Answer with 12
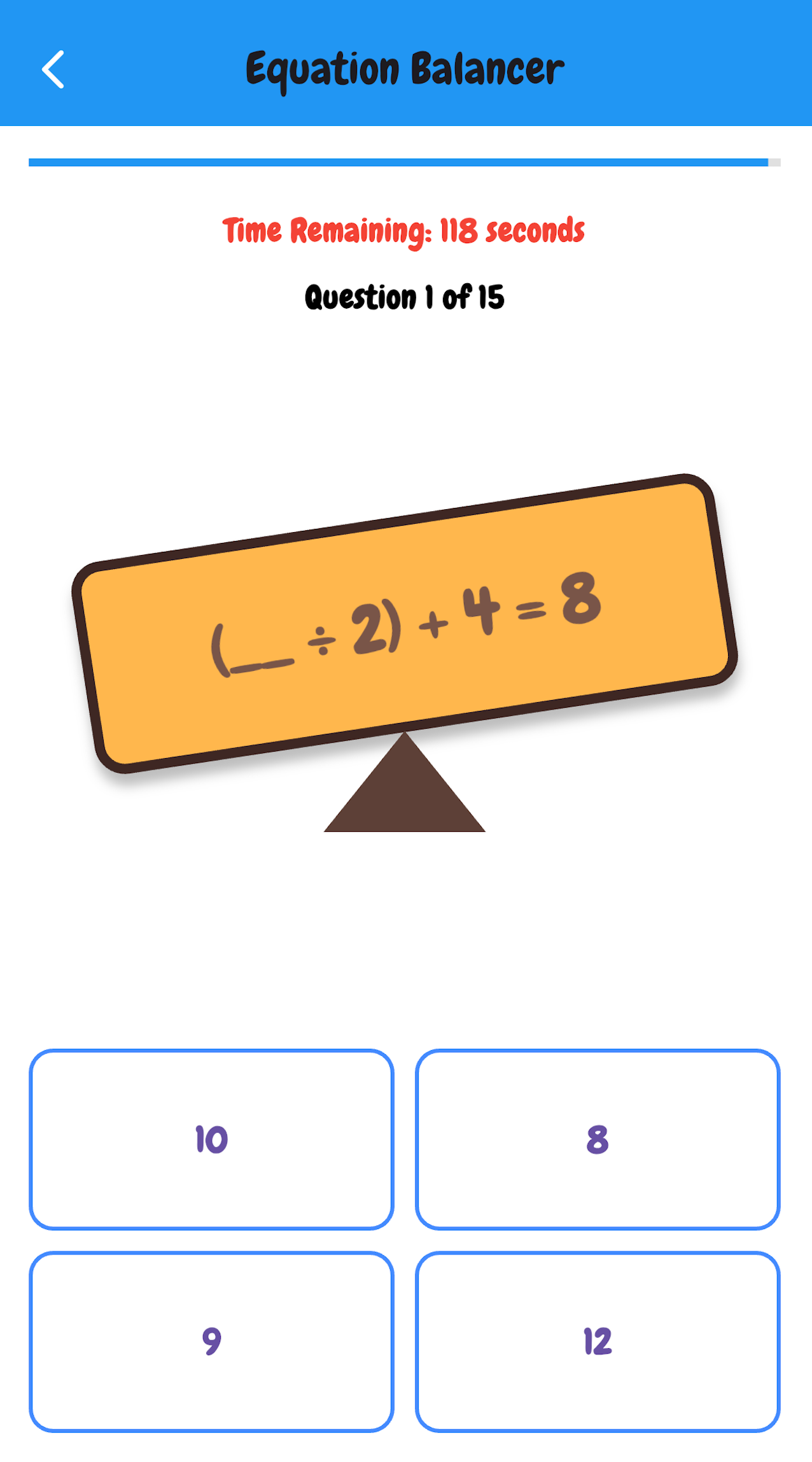This screenshot has width=812, height=1462. pos(598,1342)
